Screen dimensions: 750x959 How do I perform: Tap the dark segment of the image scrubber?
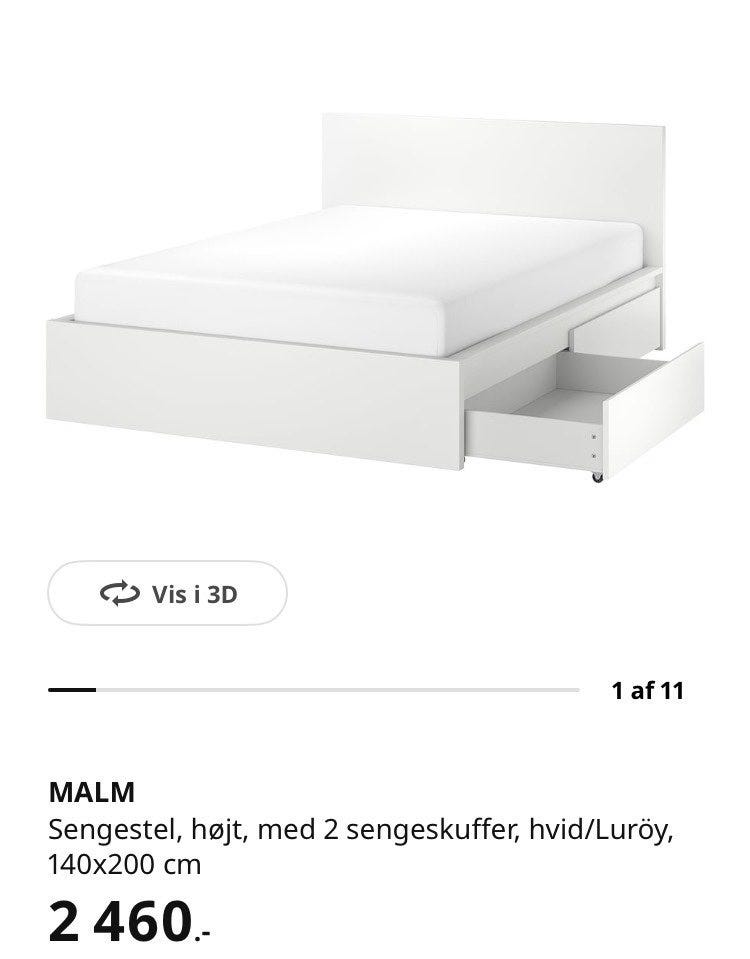click(75, 689)
